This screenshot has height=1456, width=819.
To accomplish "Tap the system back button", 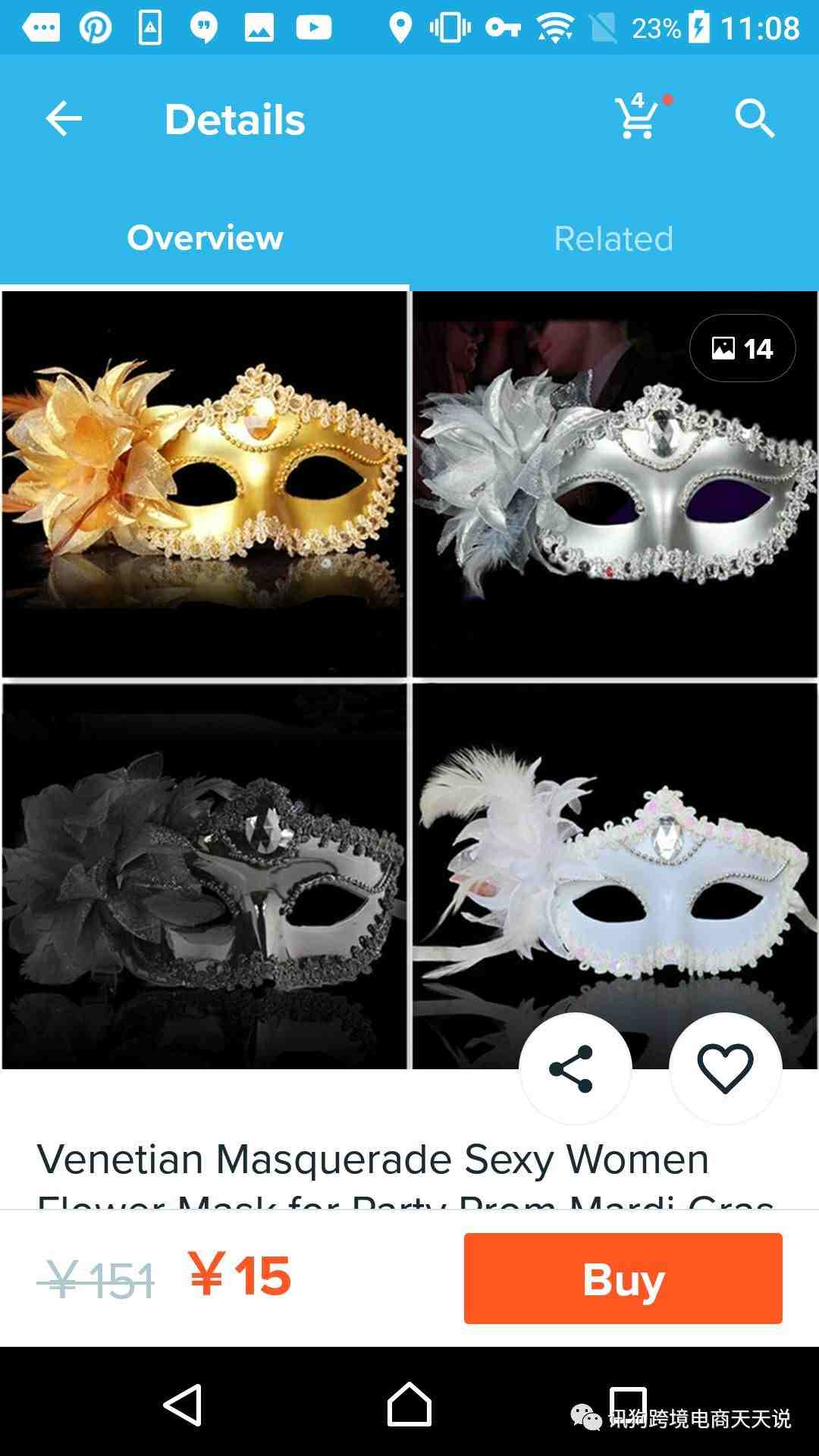I will tap(184, 1404).
